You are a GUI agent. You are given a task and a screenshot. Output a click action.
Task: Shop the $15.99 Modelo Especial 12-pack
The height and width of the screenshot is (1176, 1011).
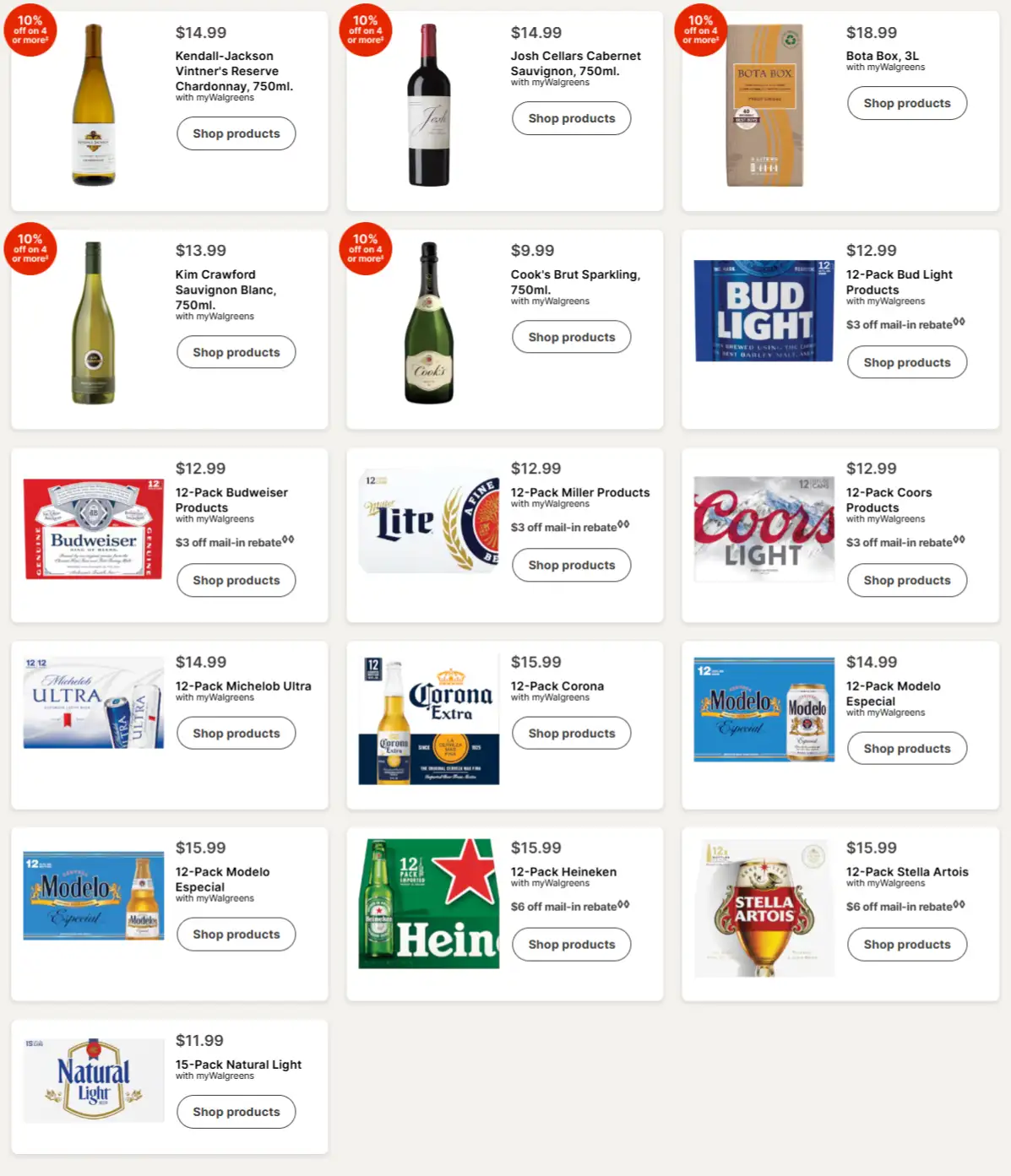[236, 934]
